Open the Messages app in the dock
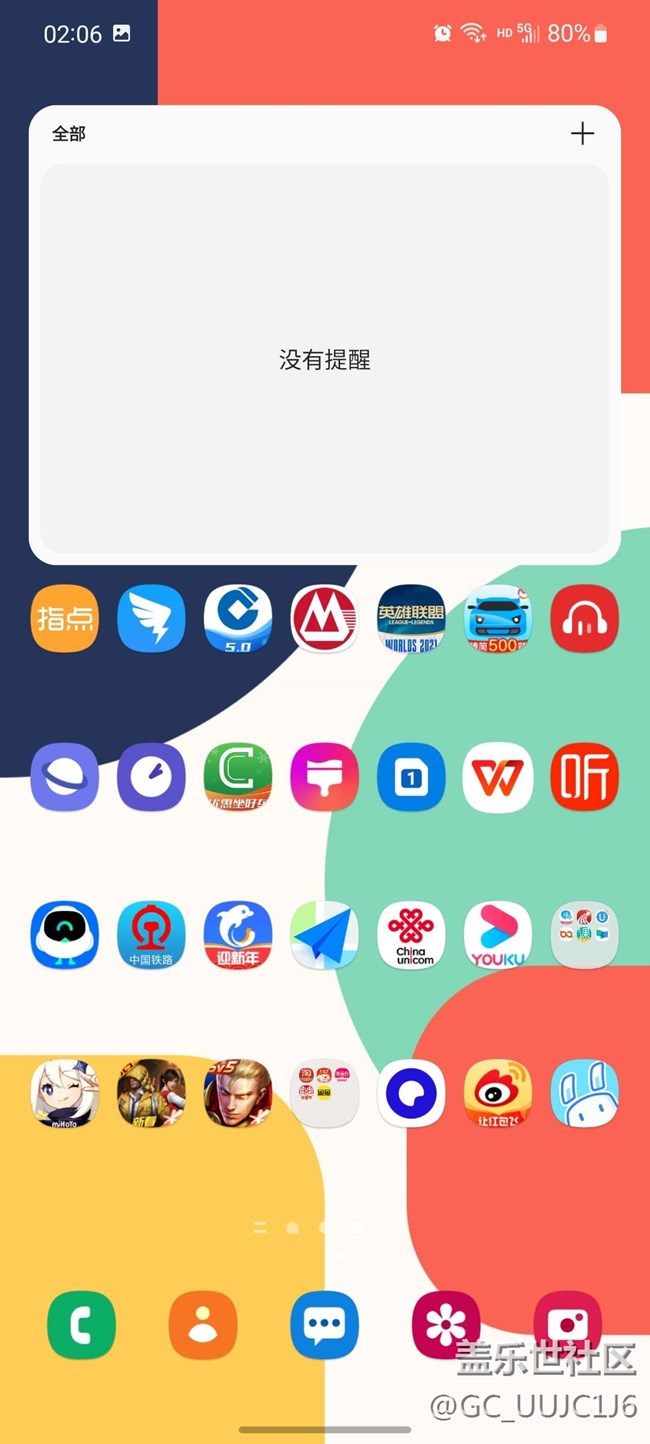This screenshot has height=1444, width=650. click(325, 1325)
